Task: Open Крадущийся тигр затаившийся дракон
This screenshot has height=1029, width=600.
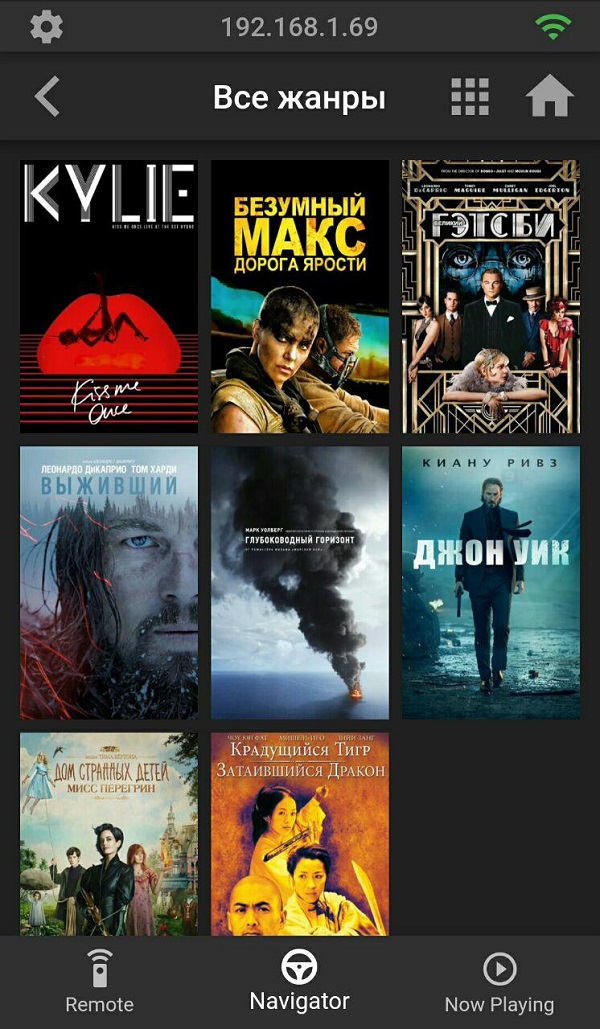Action: pyautogui.click(x=300, y=833)
